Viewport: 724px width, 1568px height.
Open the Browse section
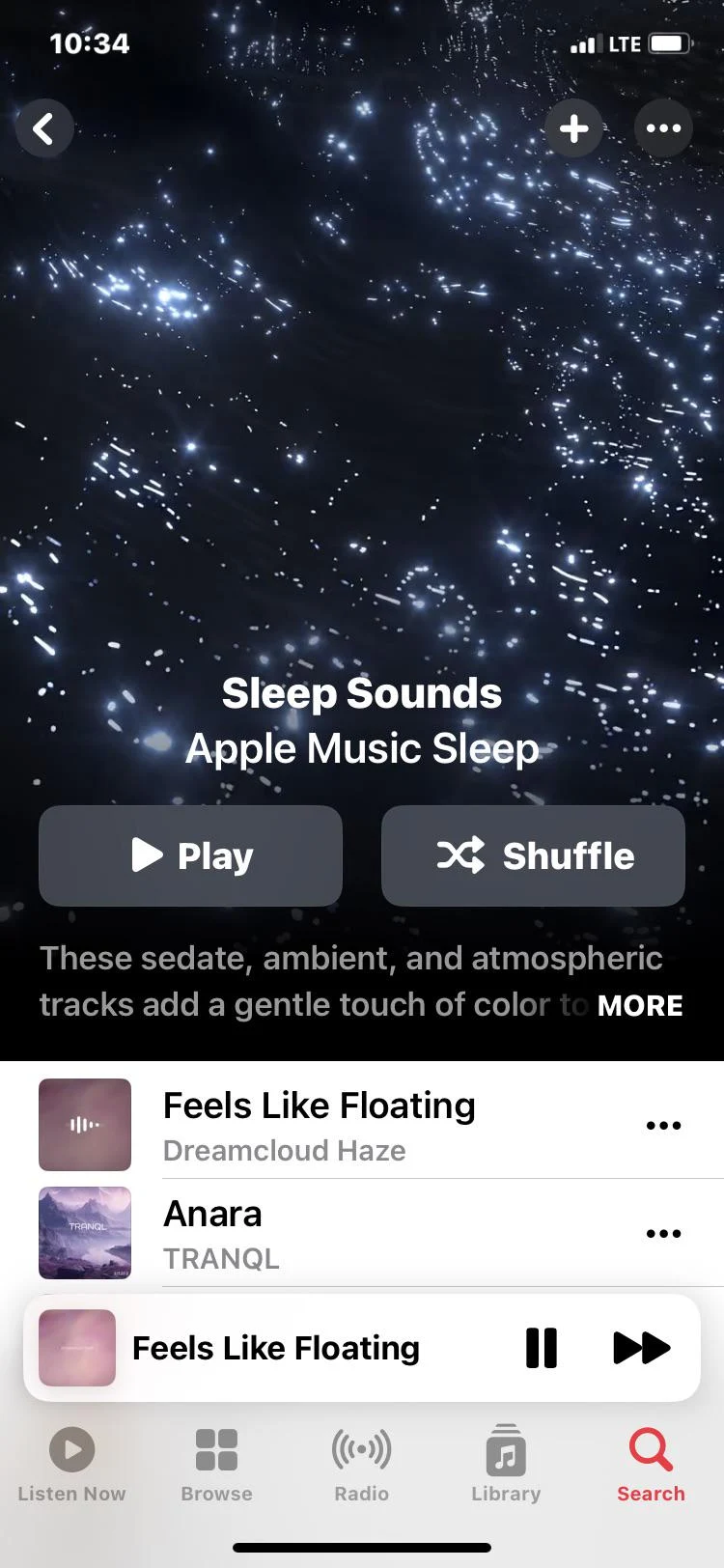tap(215, 1464)
